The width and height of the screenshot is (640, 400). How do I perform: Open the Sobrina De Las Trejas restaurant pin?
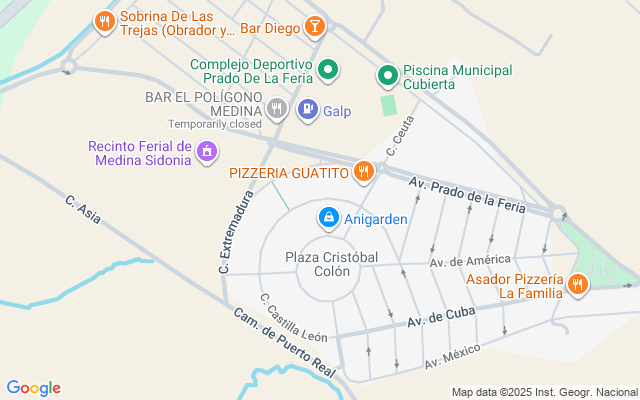pyautogui.click(x=103, y=20)
